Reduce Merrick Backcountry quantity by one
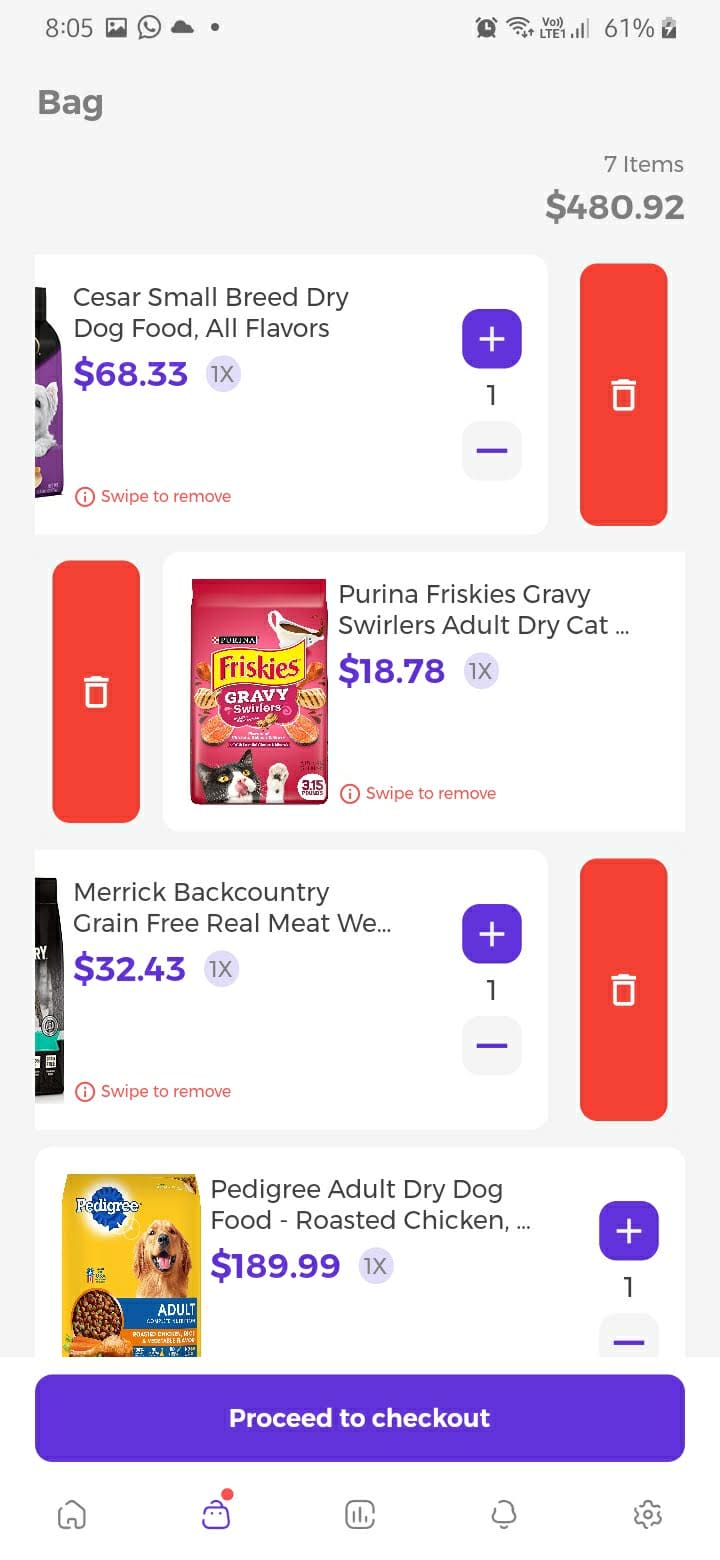 491,1046
